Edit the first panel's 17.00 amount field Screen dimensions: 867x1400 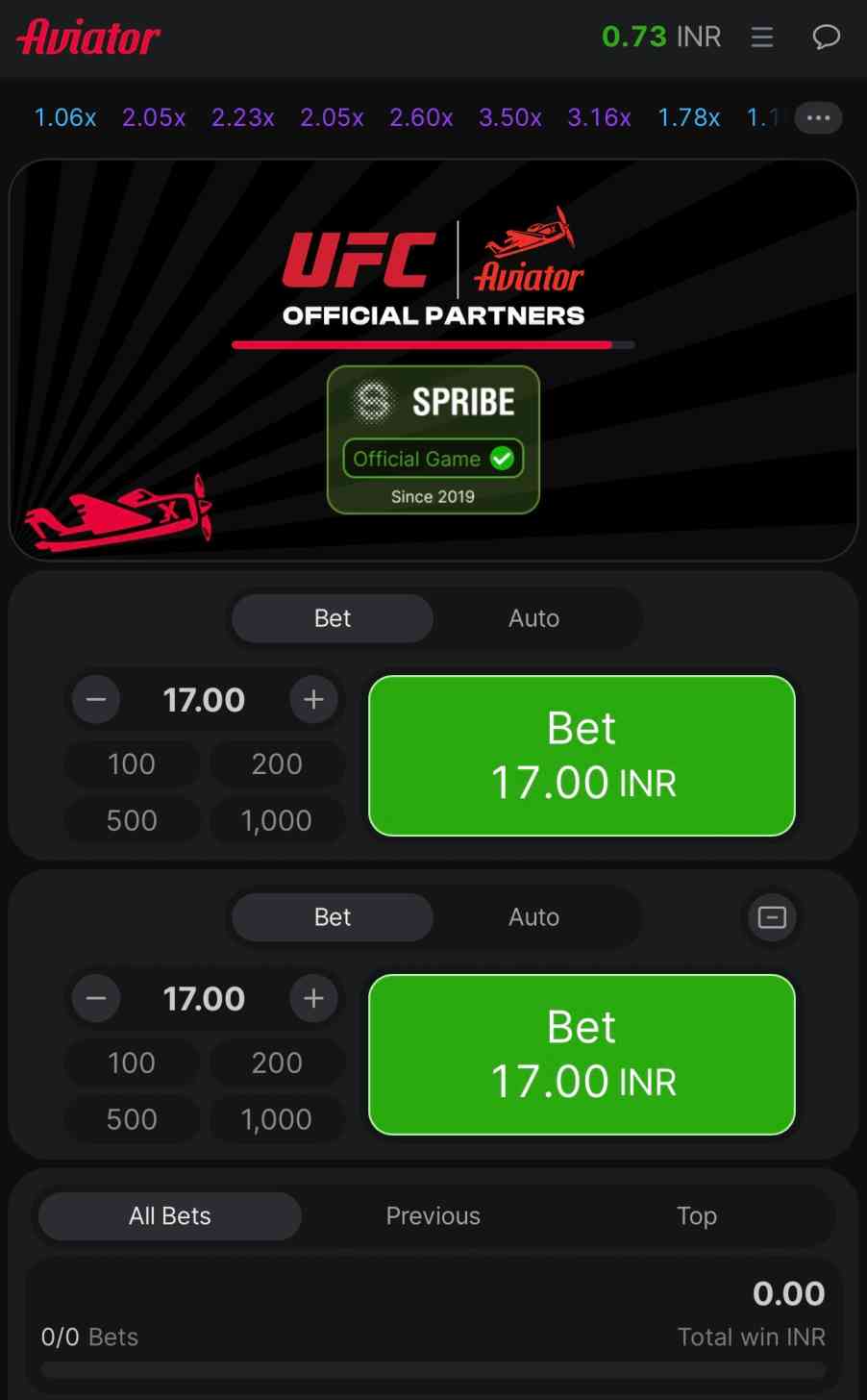[x=204, y=700]
